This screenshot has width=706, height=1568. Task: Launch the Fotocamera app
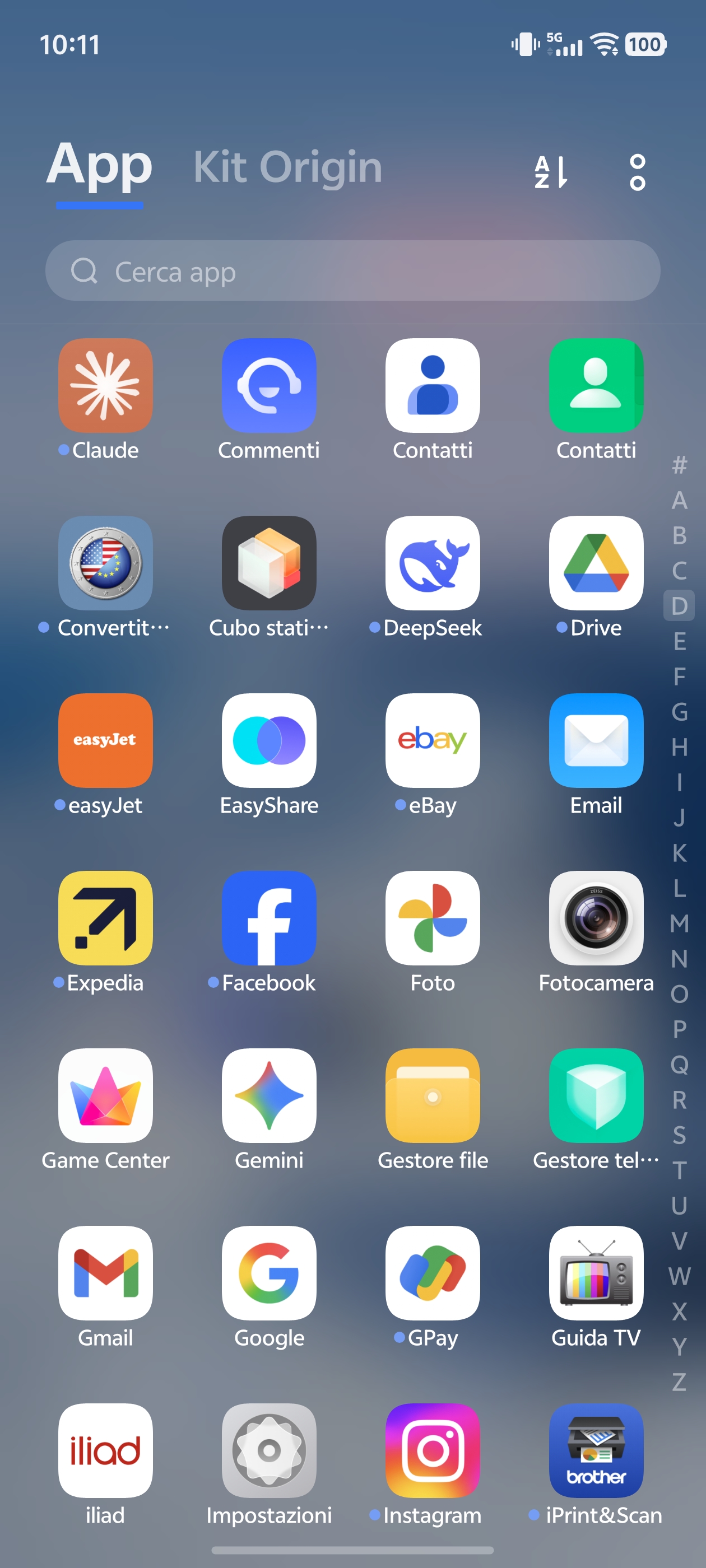(x=596, y=918)
